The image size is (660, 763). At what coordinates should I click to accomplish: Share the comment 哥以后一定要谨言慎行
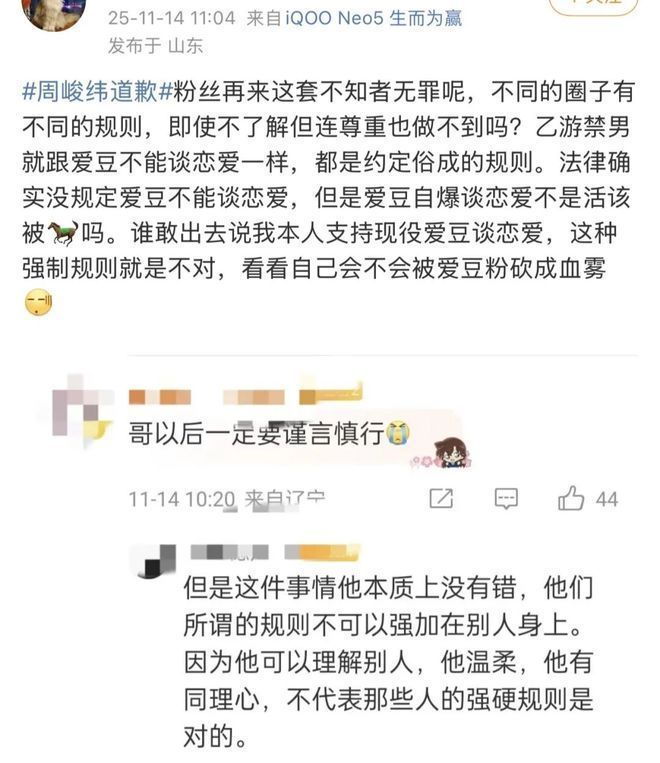point(441,498)
